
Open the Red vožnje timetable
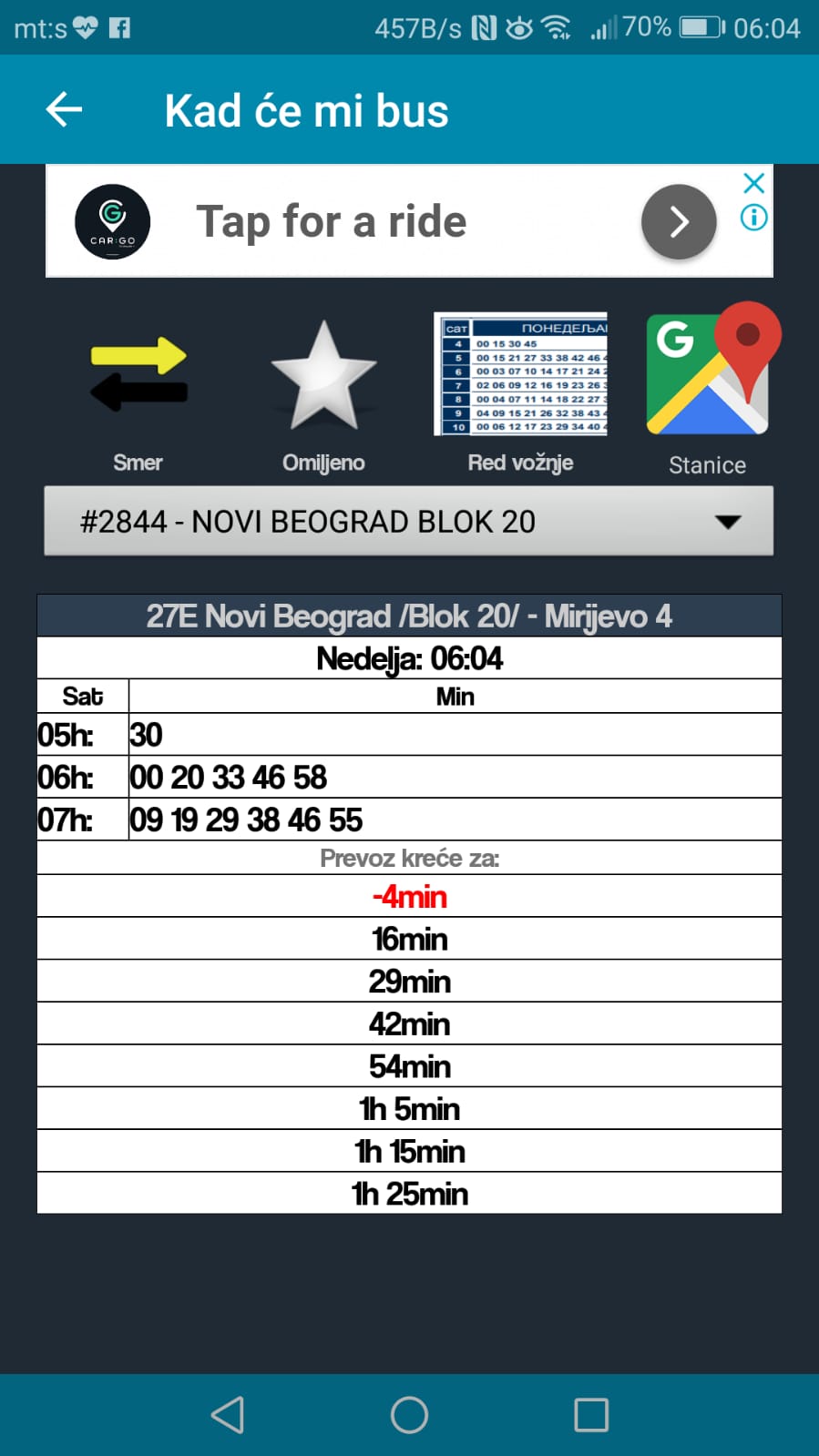520,375
